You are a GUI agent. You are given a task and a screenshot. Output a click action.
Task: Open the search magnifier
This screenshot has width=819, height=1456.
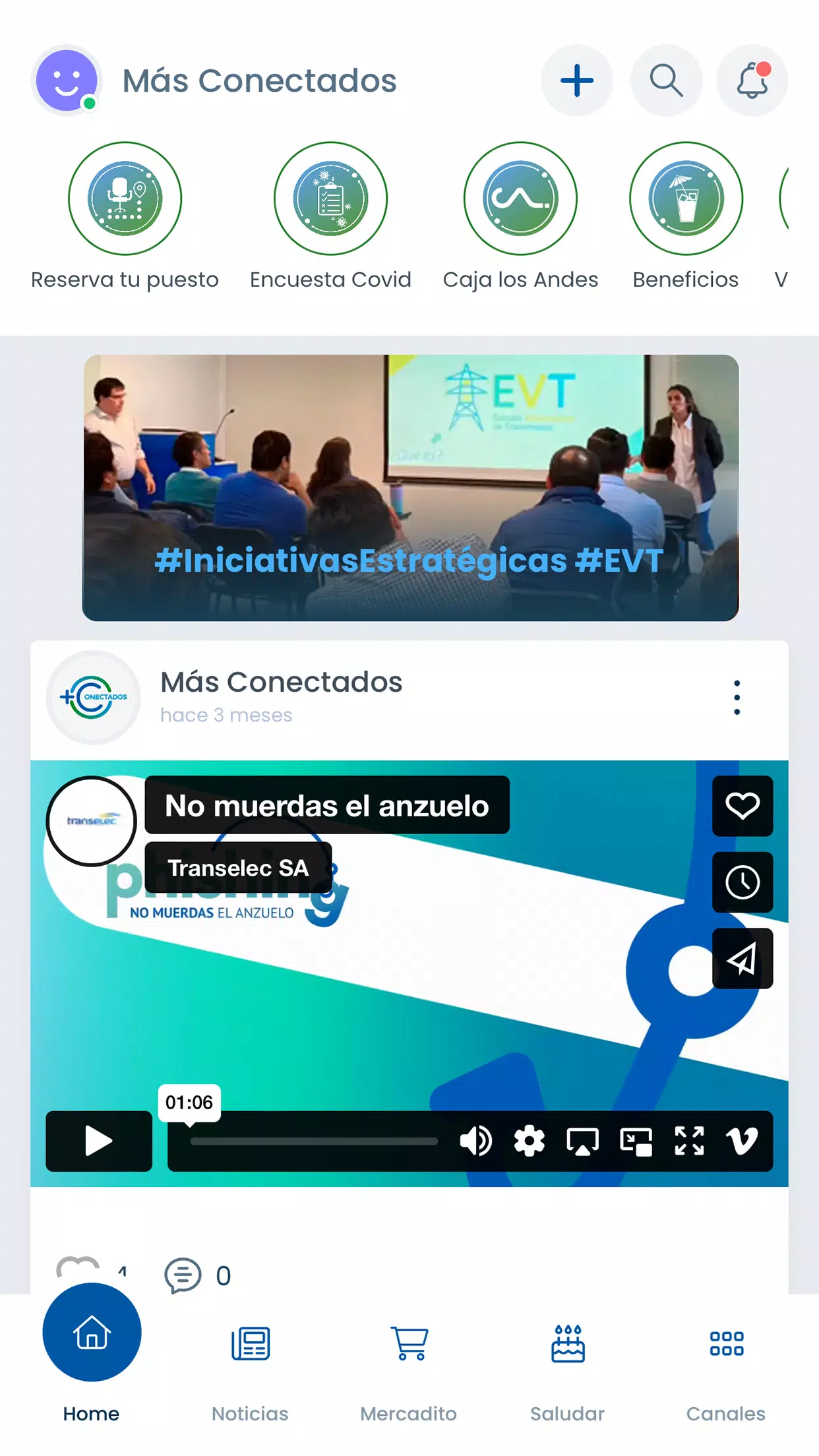666,80
